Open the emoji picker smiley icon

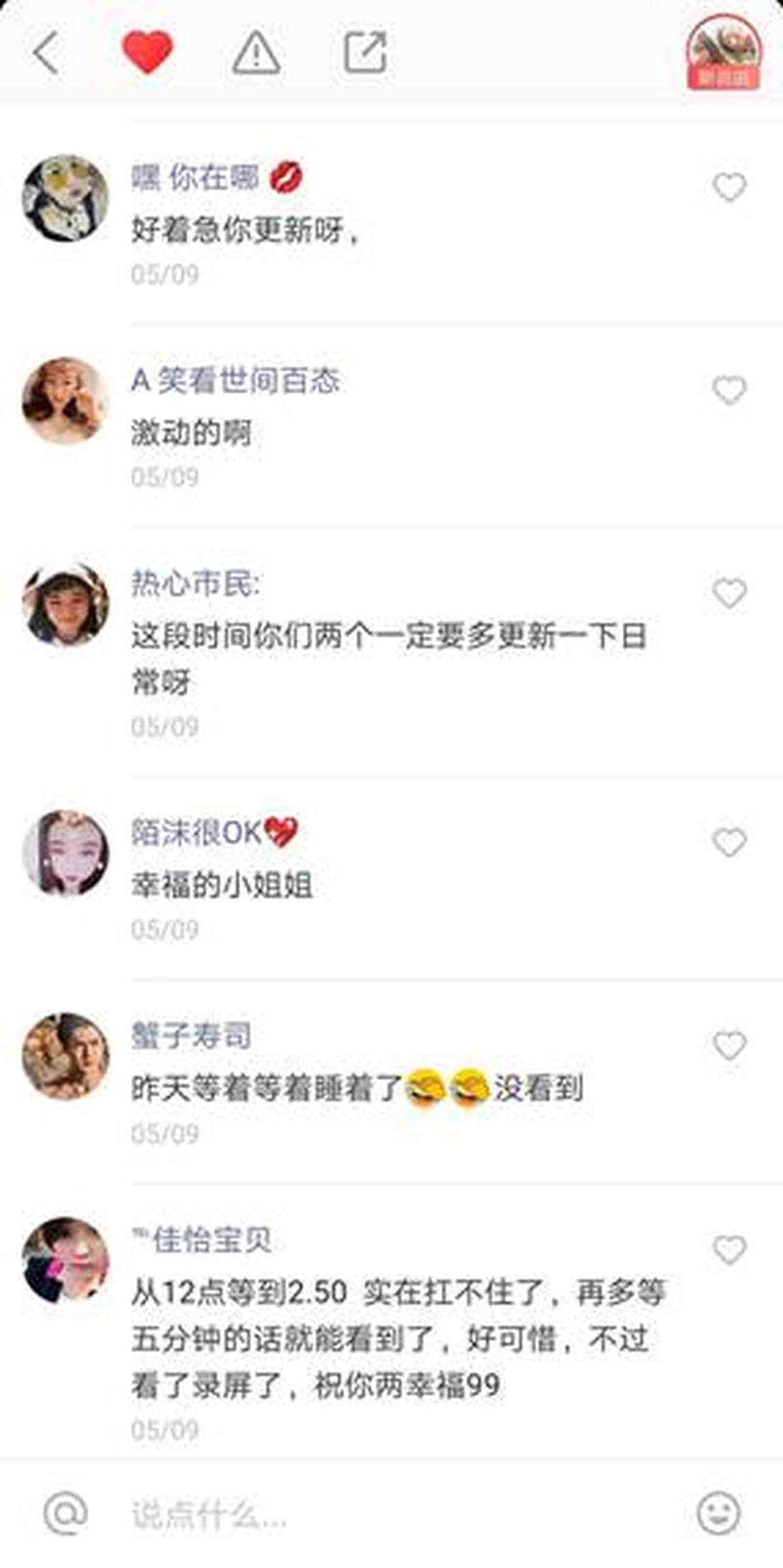pos(718,1513)
